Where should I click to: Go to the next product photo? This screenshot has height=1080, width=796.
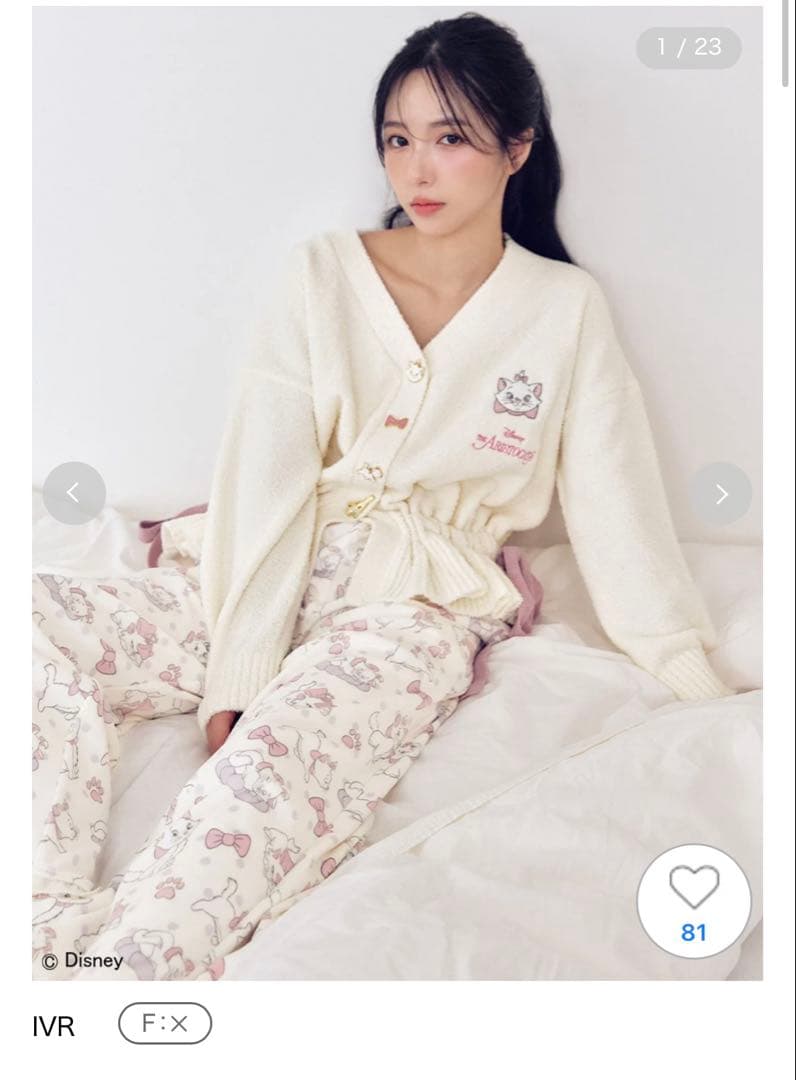click(721, 493)
